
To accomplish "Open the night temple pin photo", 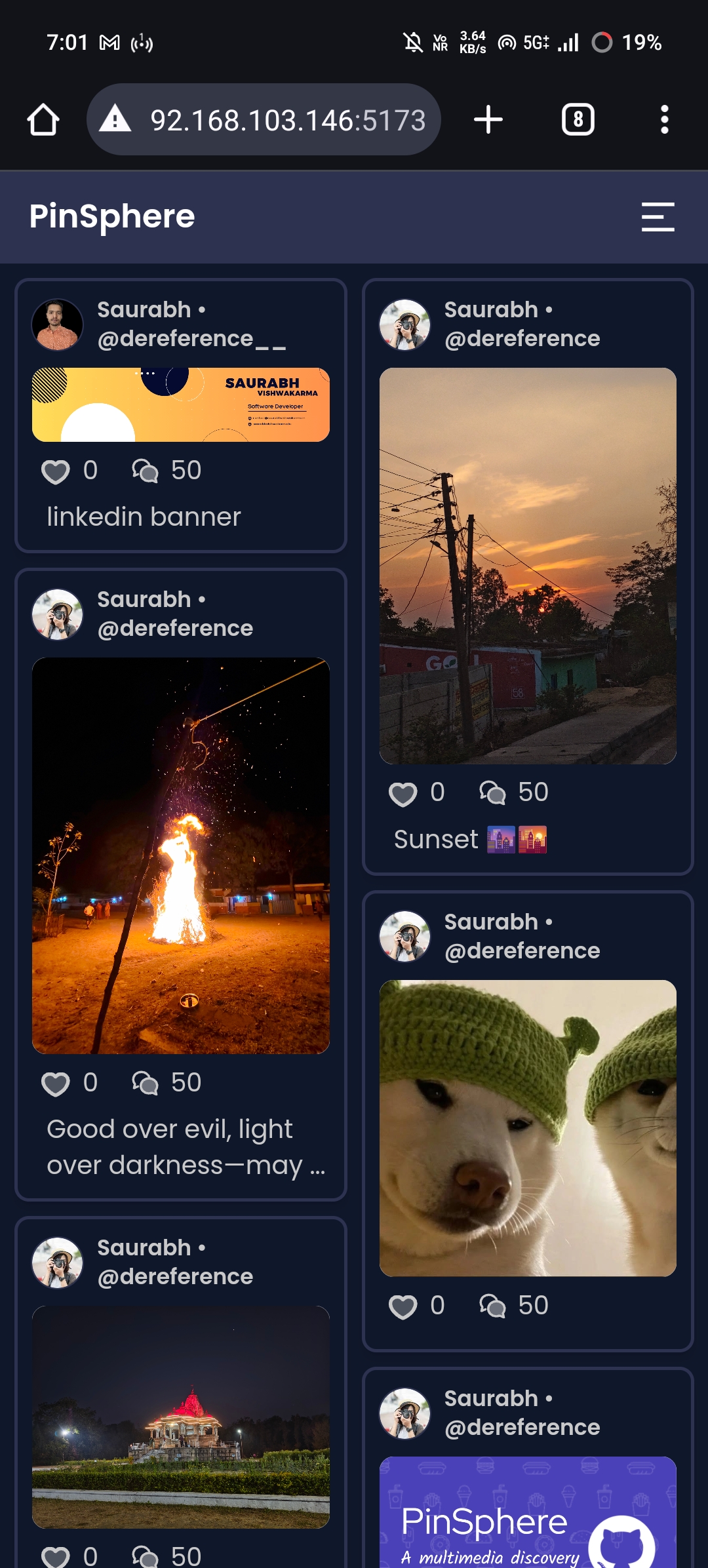I will tap(181, 1417).
